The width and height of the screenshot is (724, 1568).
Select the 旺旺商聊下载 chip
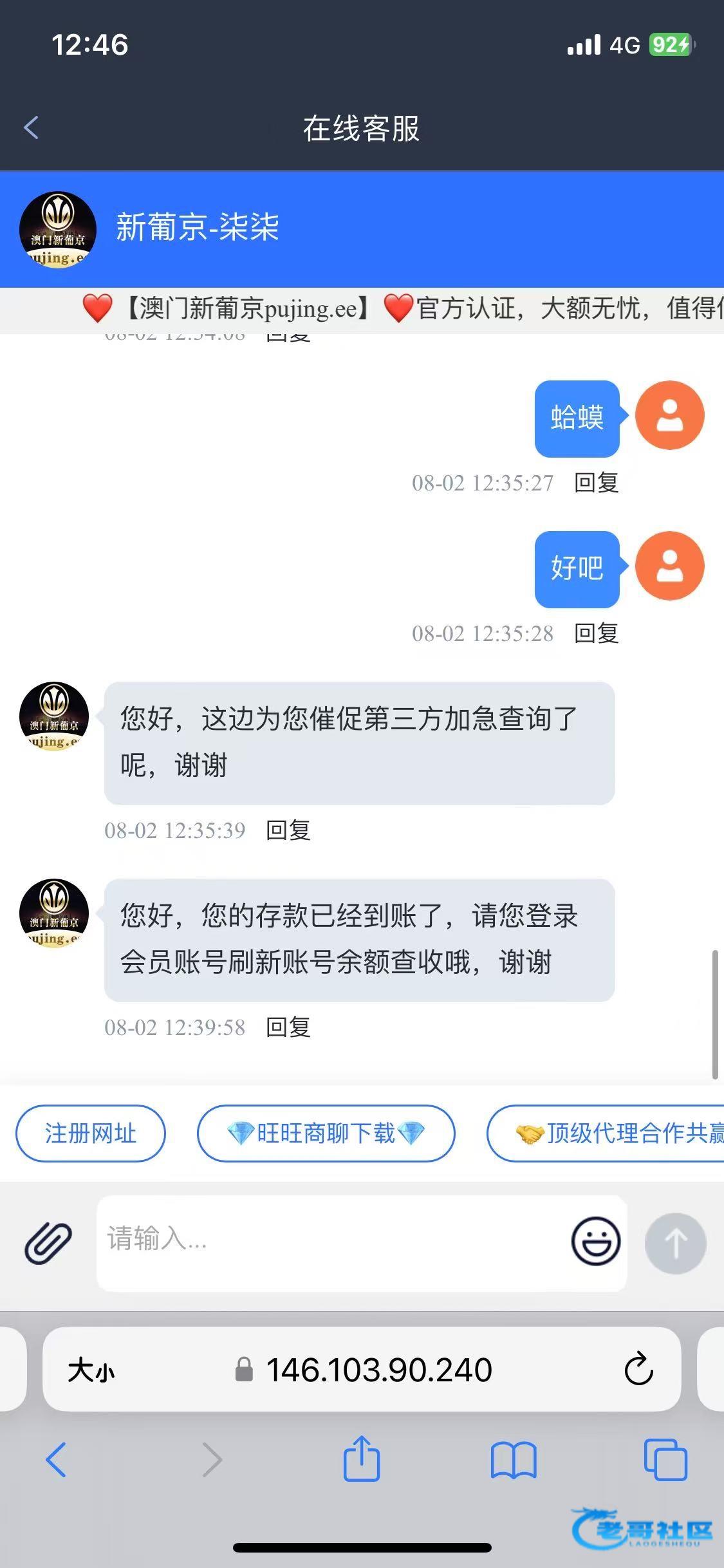pos(326,1134)
